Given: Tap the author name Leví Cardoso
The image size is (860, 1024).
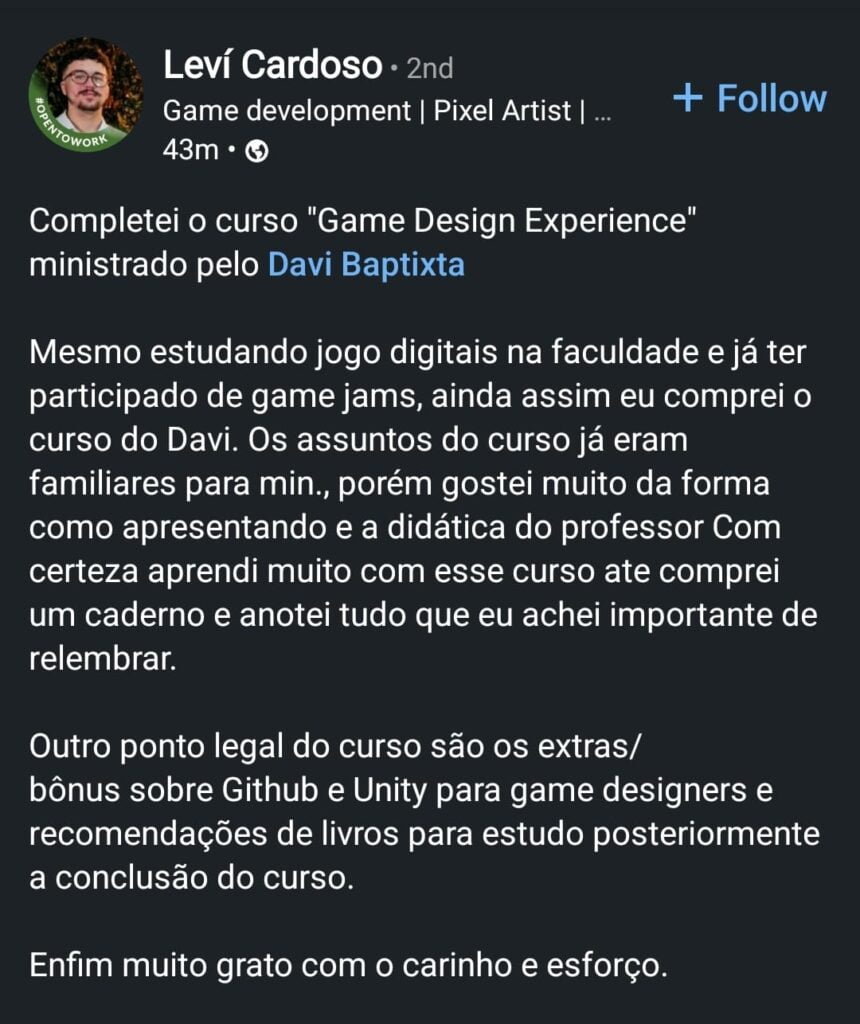Looking at the screenshot, I should click(272, 65).
